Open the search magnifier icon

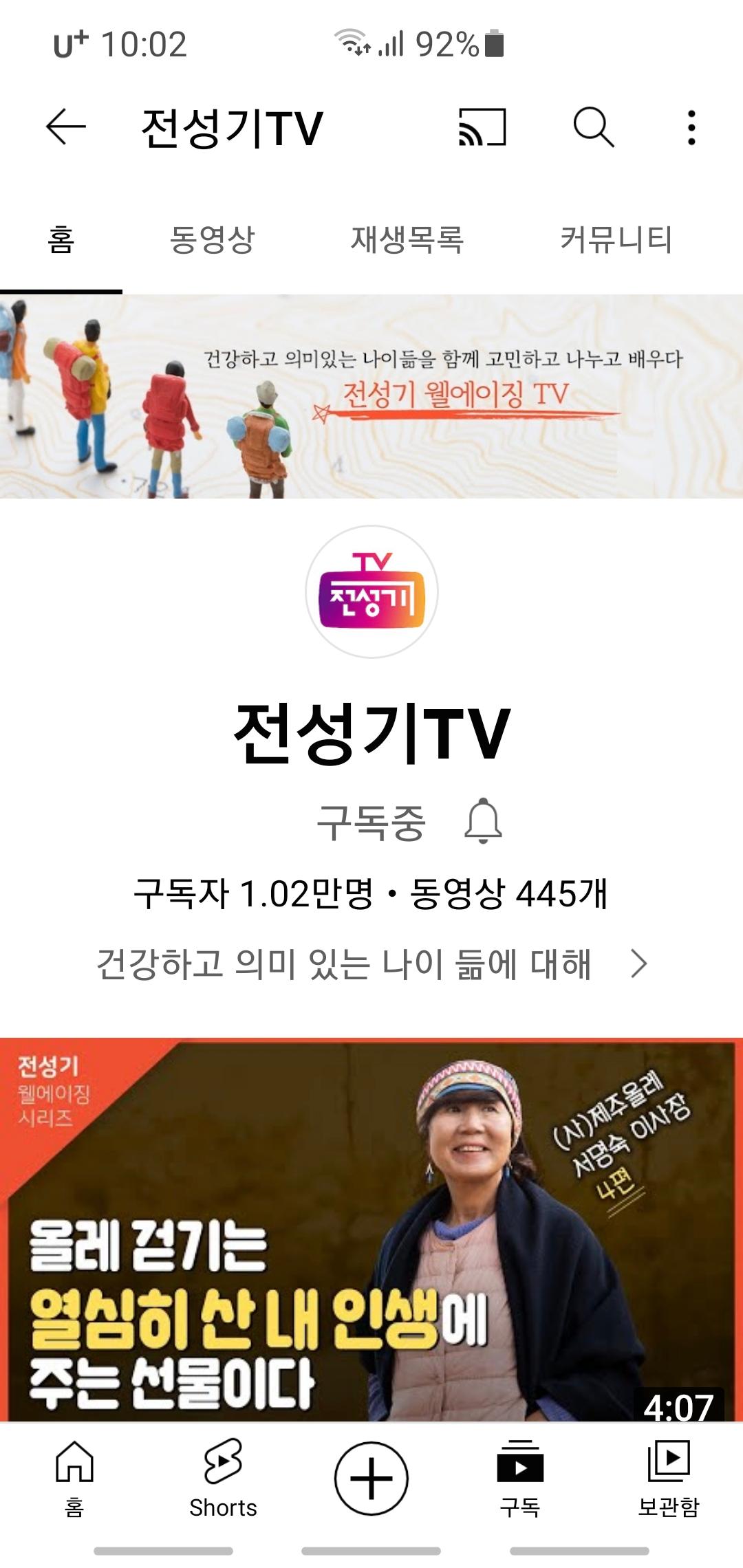coord(593,127)
